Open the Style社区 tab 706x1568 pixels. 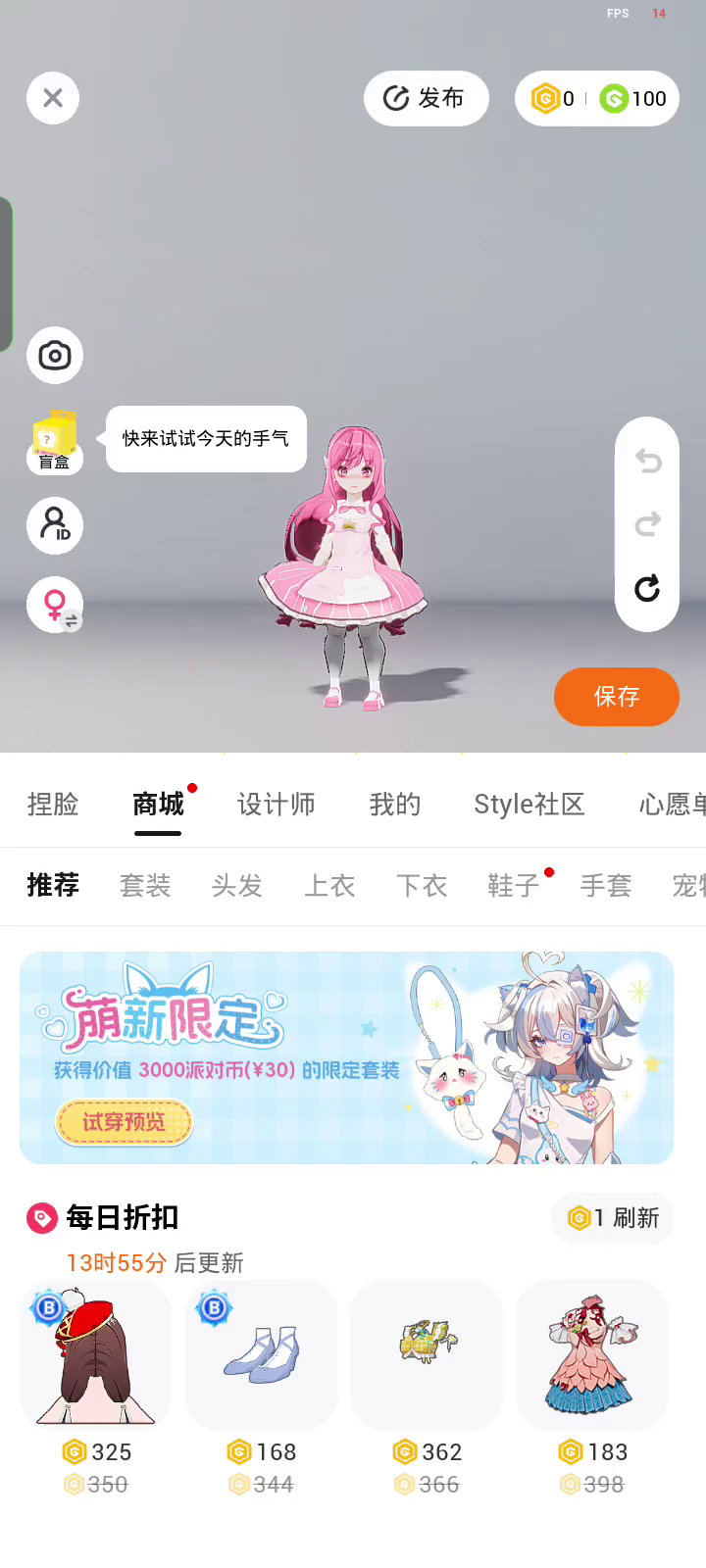529,805
